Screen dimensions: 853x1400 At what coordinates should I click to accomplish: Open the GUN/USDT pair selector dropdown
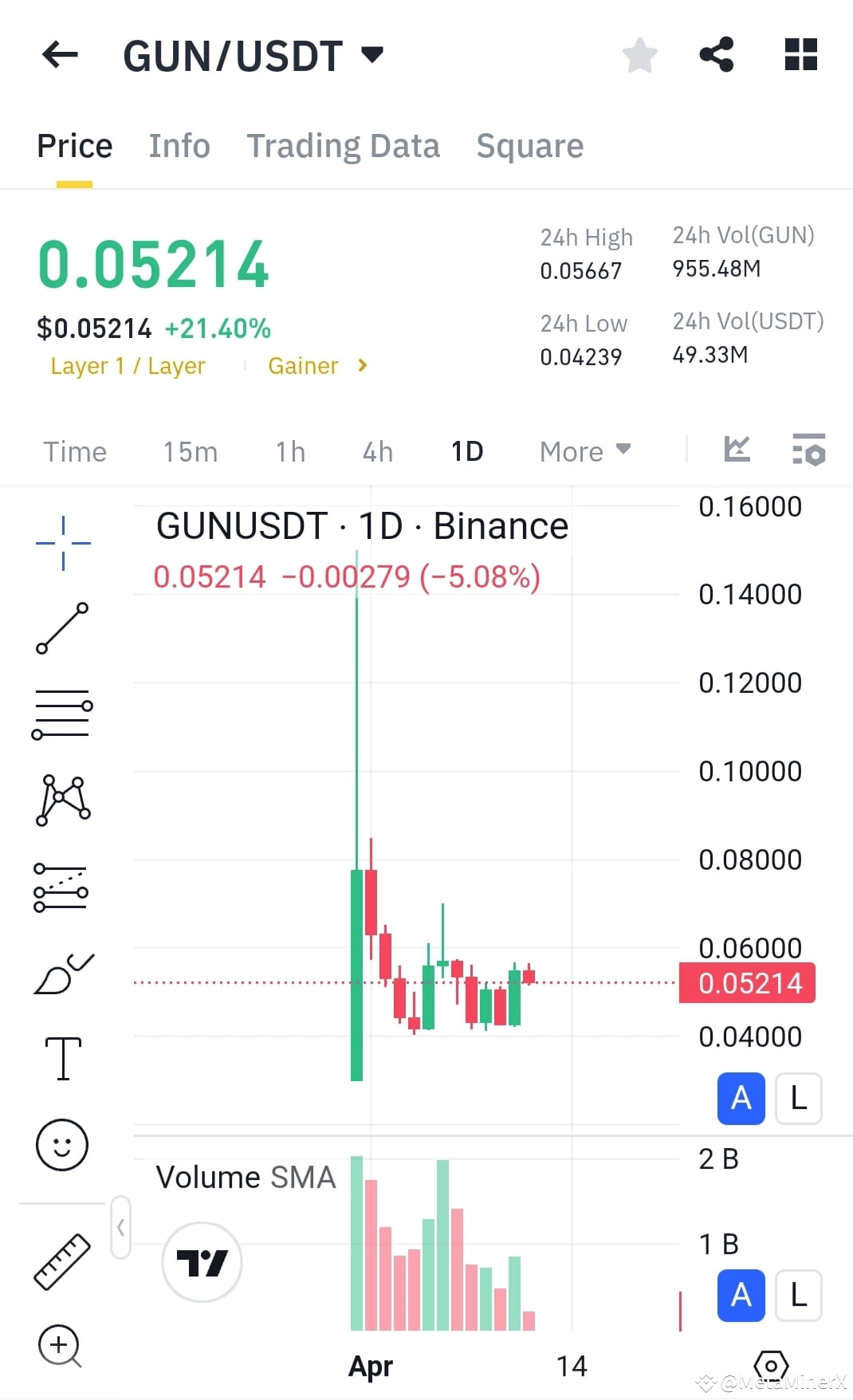coord(372,54)
